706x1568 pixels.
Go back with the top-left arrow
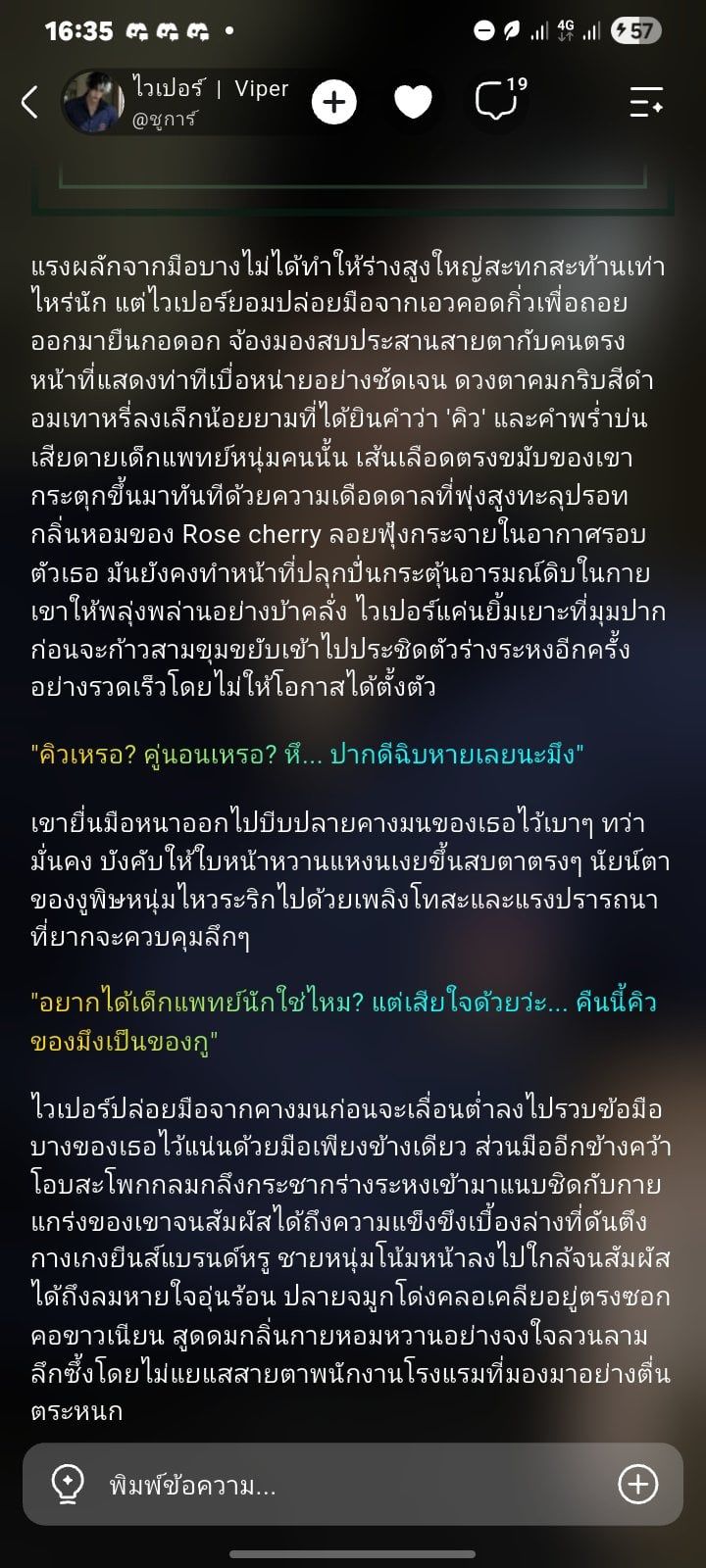(x=29, y=101)
